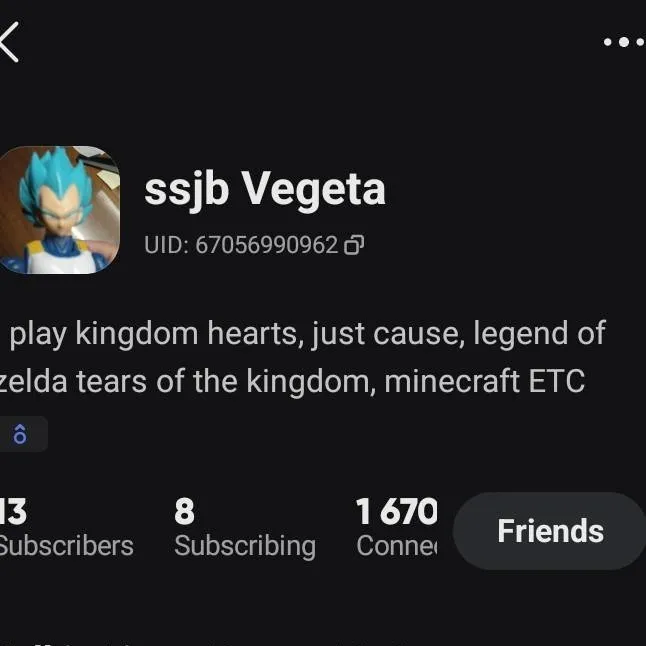Image resolution: width=646 pixels, height=646 pixels.
Task: Tap the badge icon under the bio
Action: 20,435
